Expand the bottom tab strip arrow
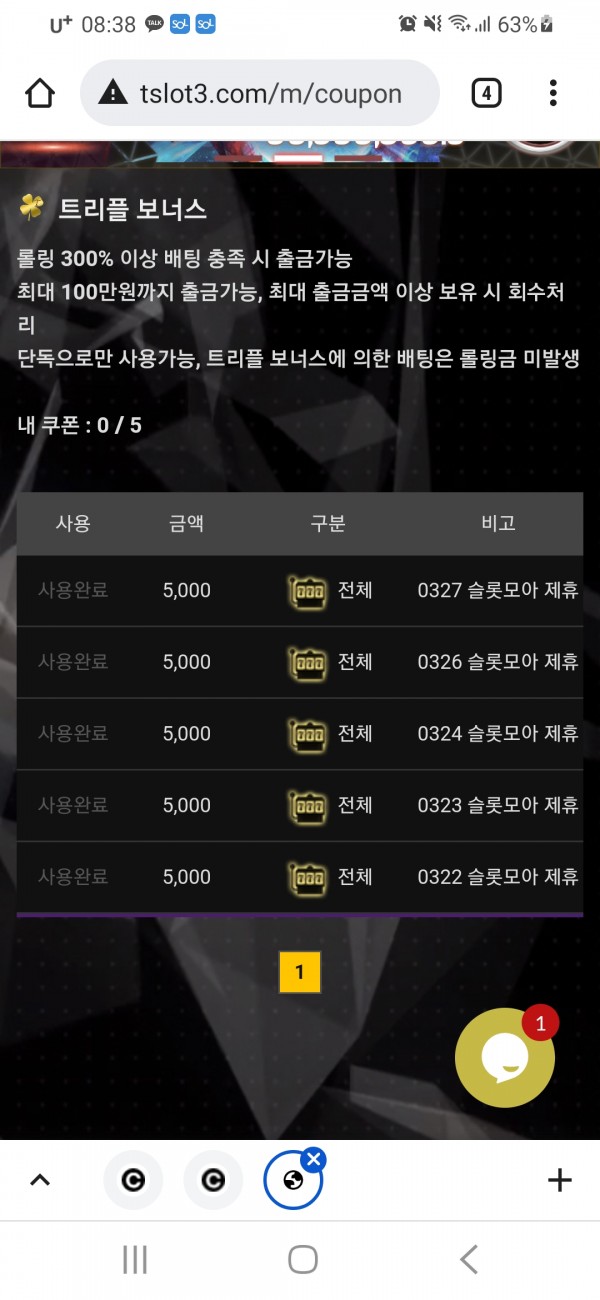Screen dimensions: 600x1300 [39, 1181]
